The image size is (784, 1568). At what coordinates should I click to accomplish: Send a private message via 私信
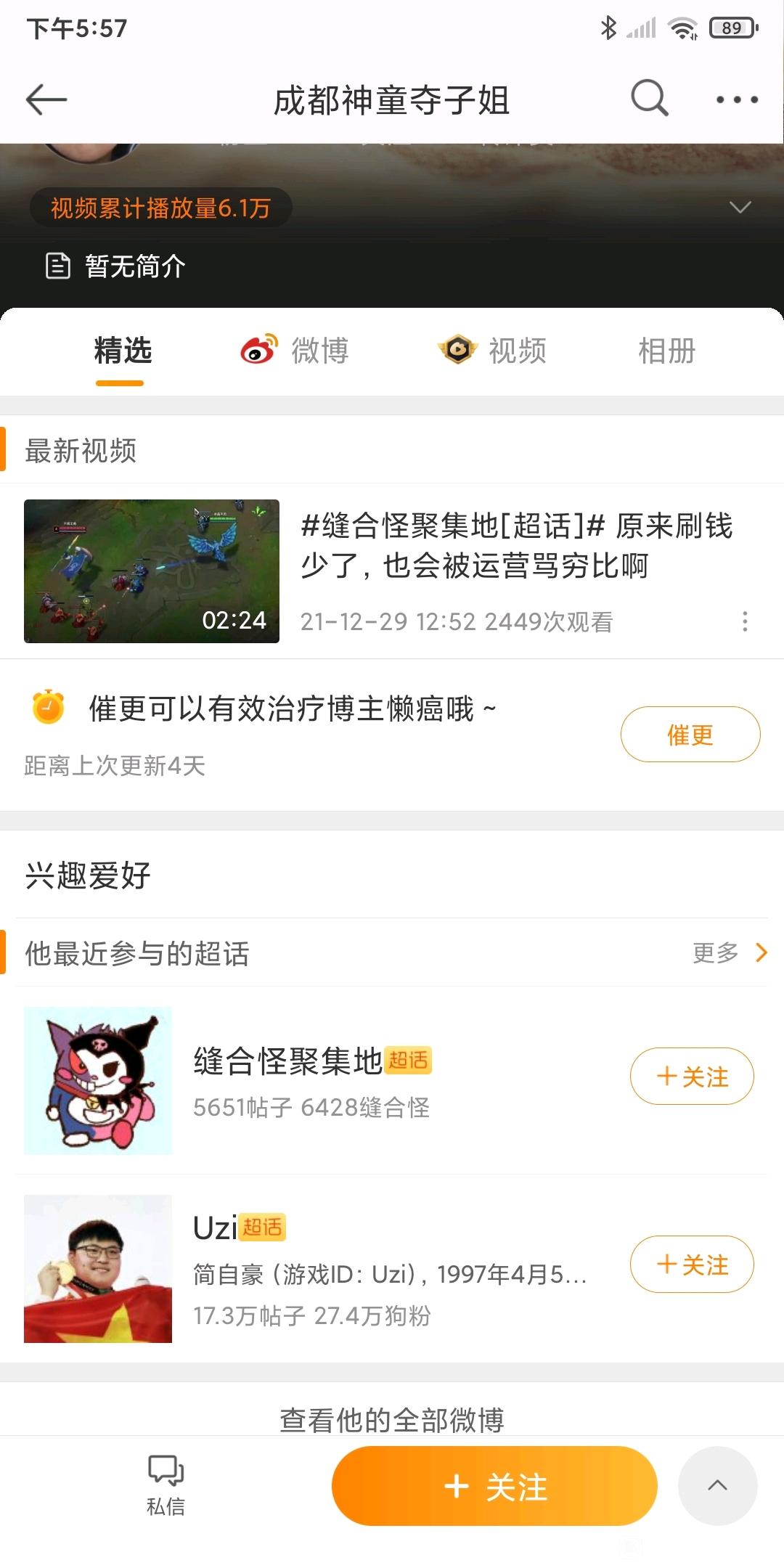click(x=166, y=1485)
